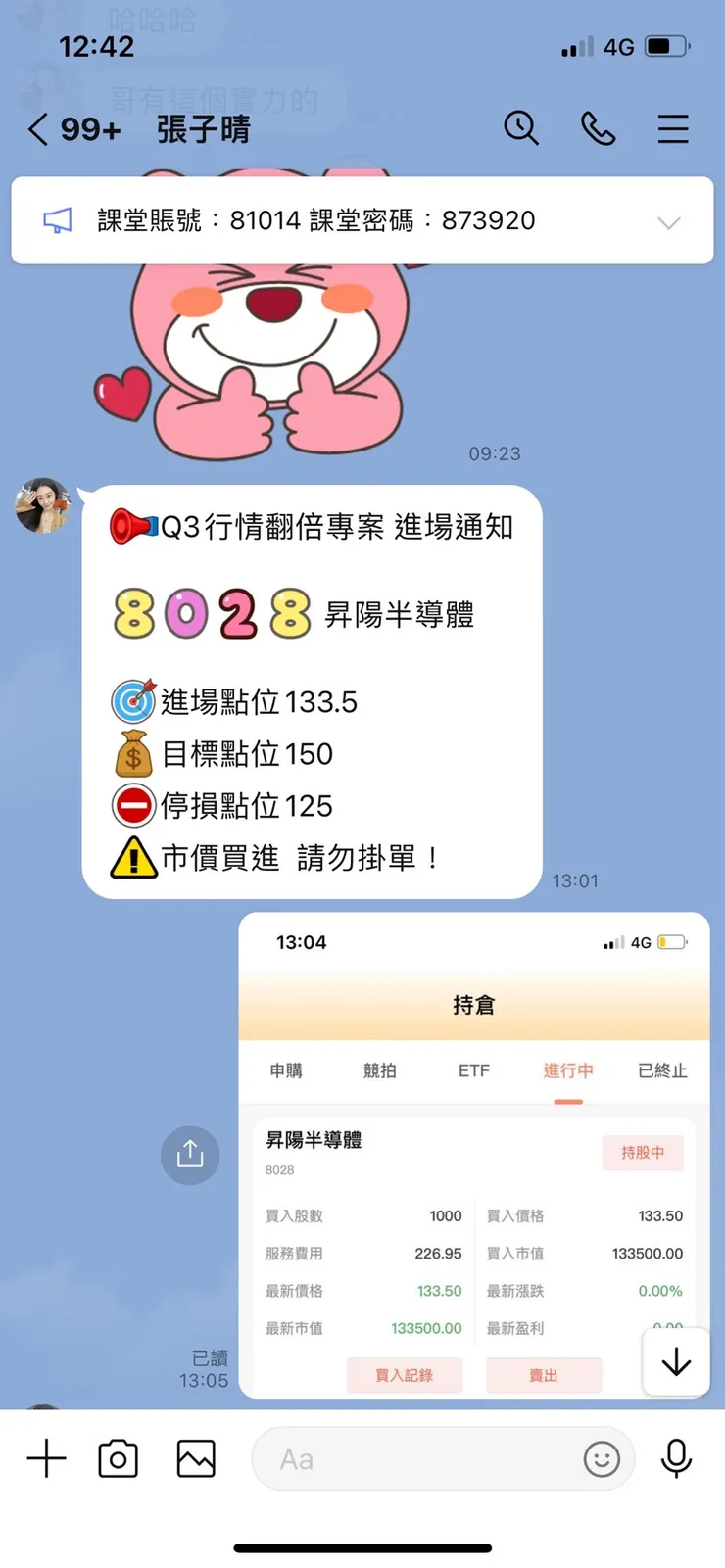Search the chat history with magnifier icon
Viewport: 725px width, 1568px height.
tap(521, 128)
